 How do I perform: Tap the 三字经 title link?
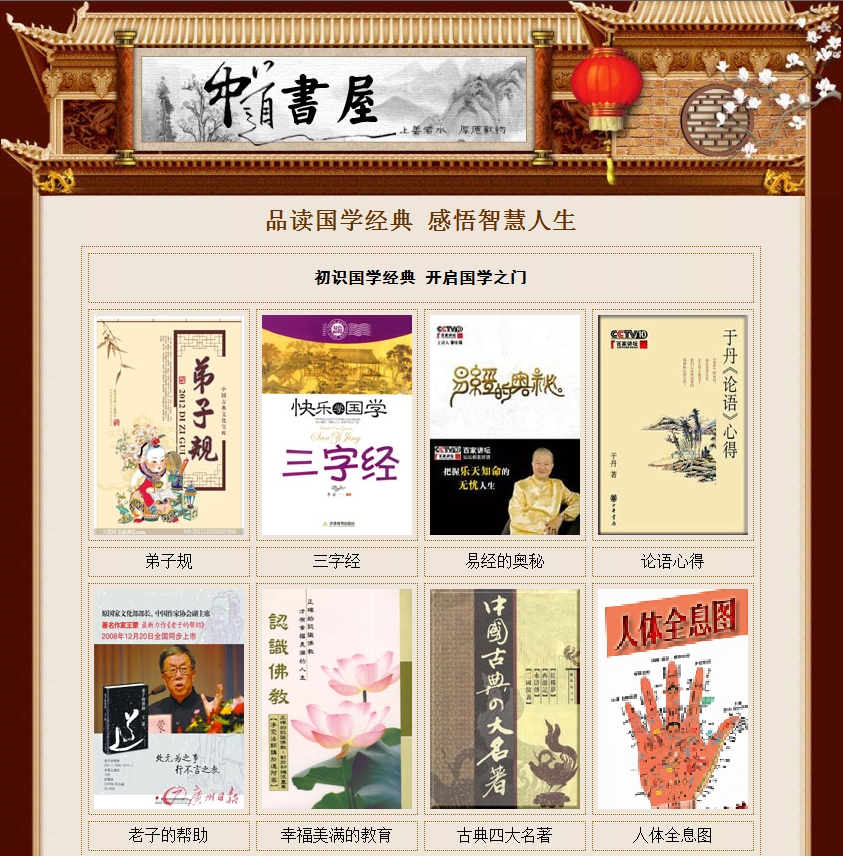337,562
